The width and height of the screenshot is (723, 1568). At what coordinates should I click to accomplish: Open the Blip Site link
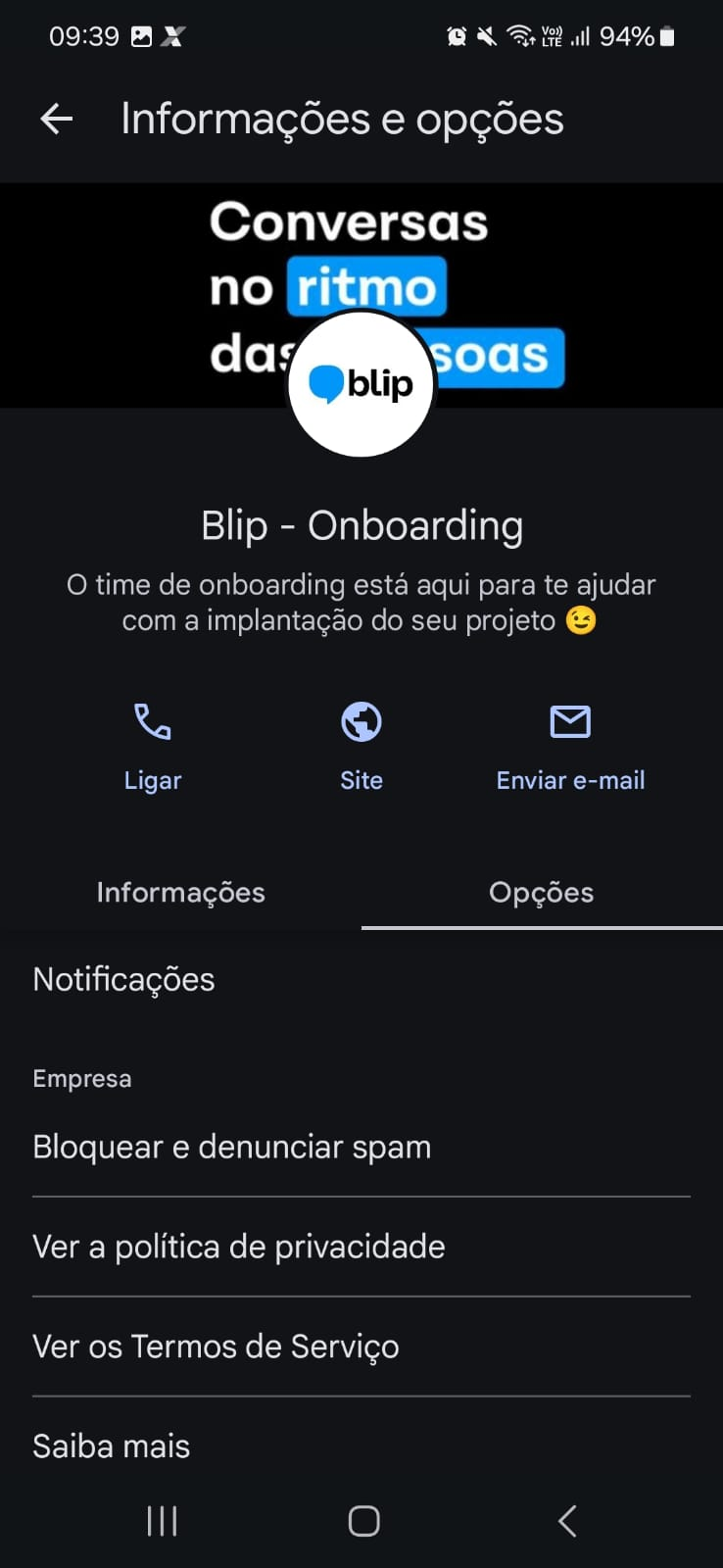tap(361, 747)
